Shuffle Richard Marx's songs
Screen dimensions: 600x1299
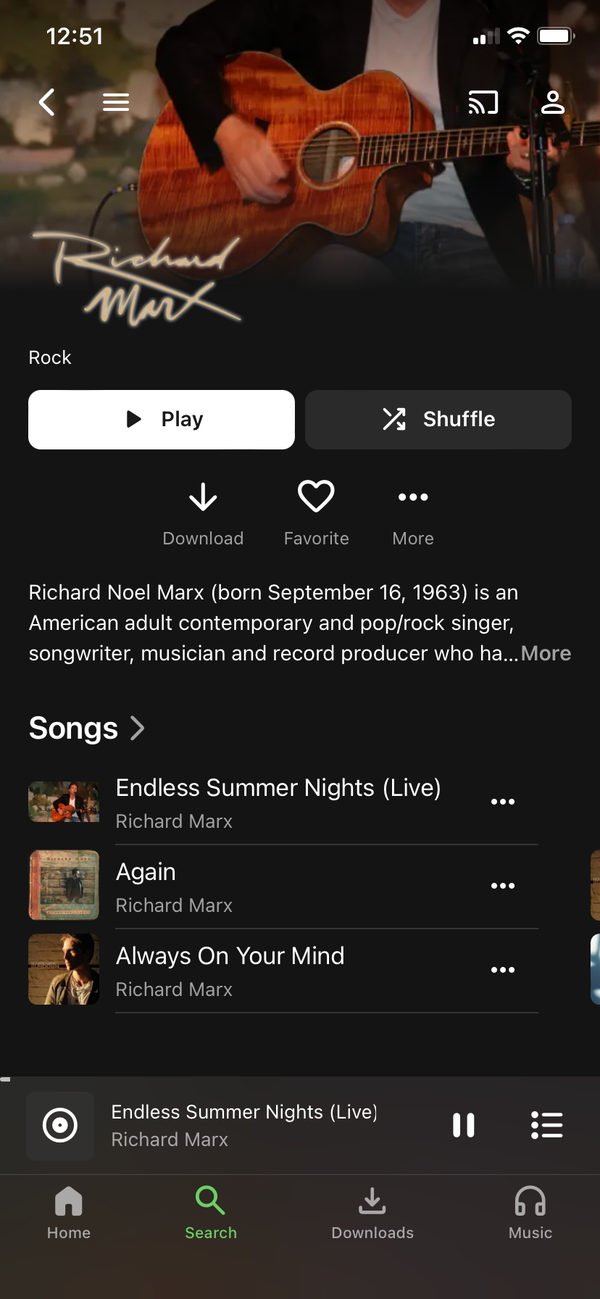coord(438,419)
